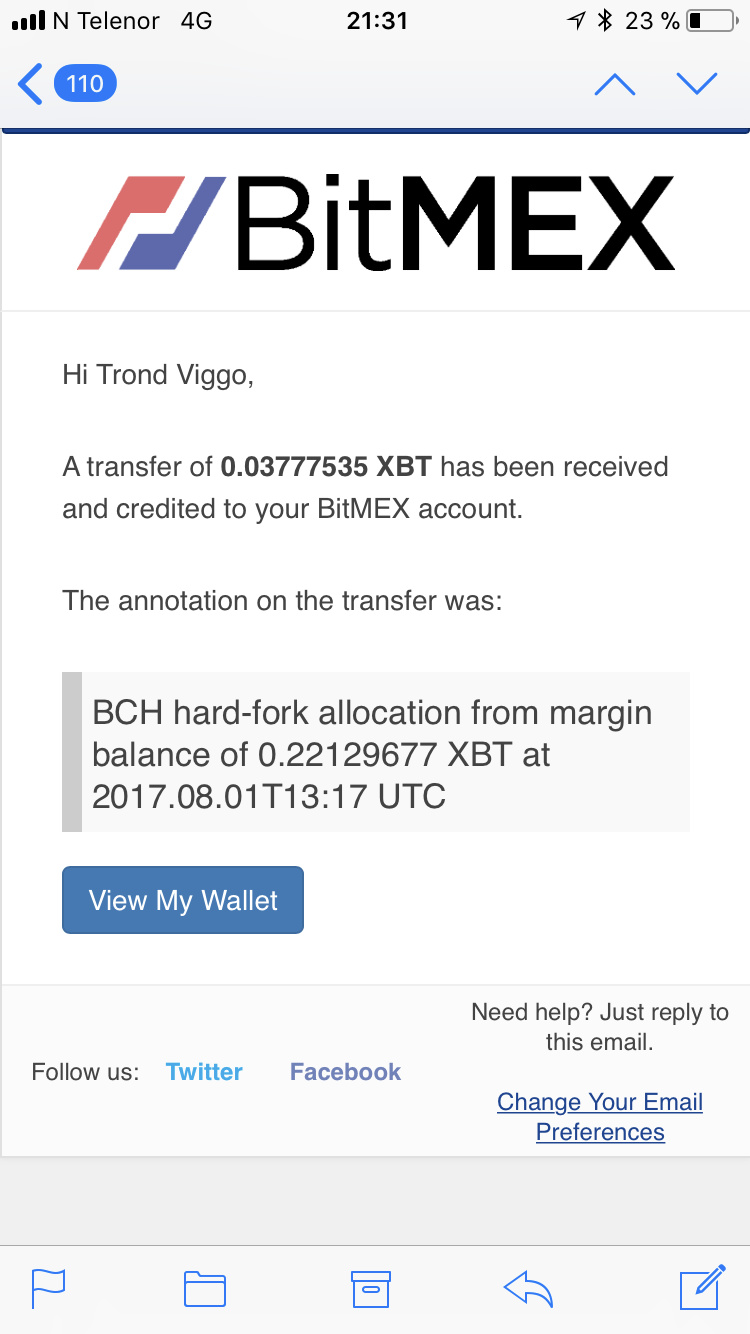Compose a new email

[x=702, y=1287]
